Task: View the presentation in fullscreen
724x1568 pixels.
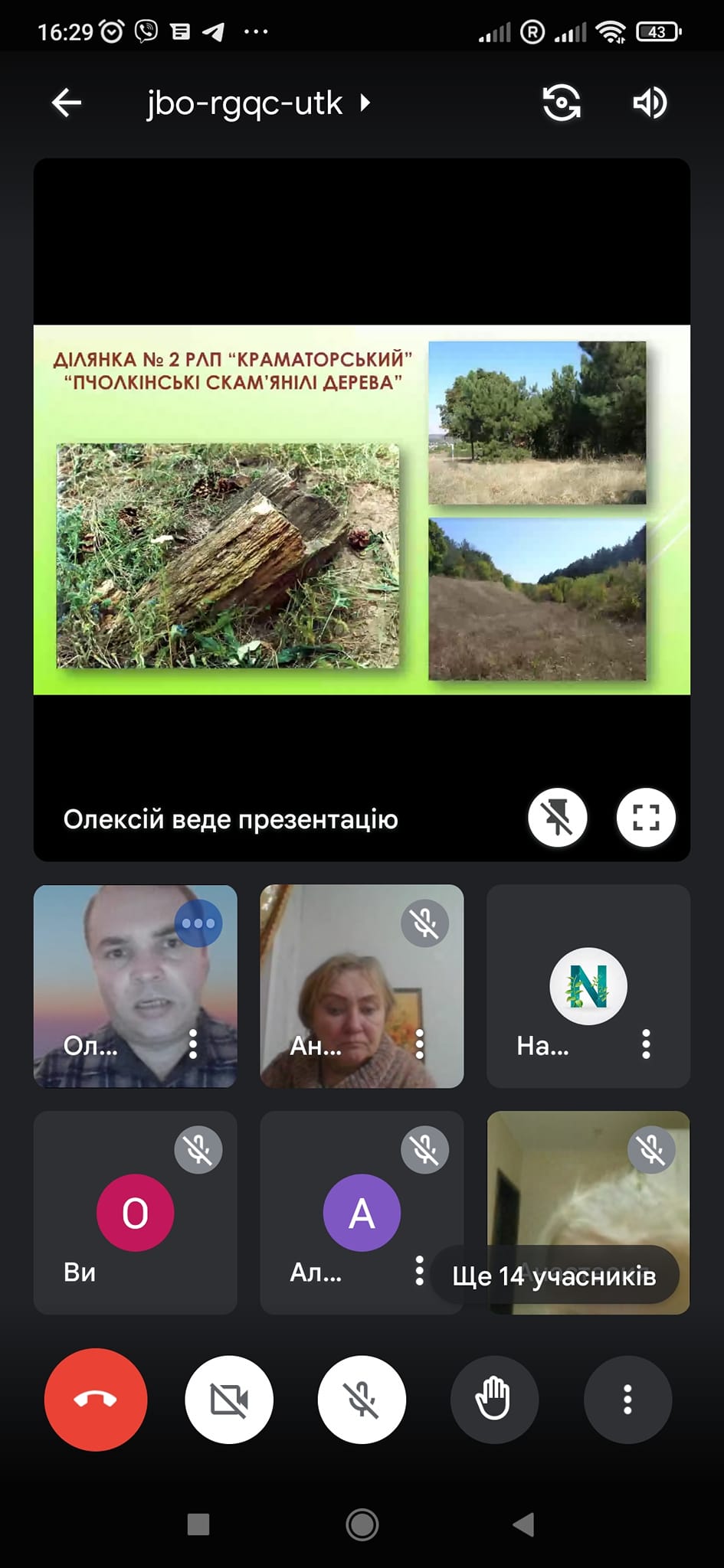Action: pyautogui.click(x=646, y=818)
